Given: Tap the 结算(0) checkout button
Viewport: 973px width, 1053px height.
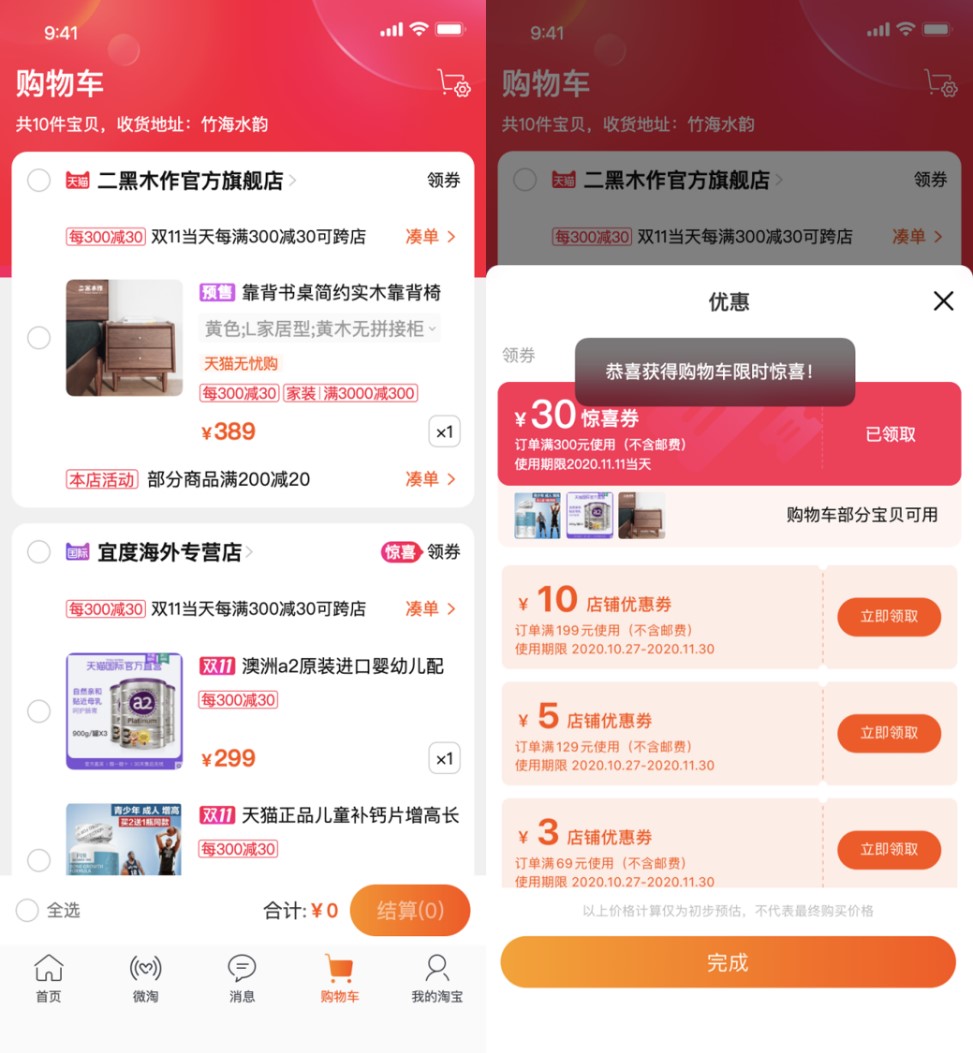Looking at the screenshot, I should [x=410, y=910].
